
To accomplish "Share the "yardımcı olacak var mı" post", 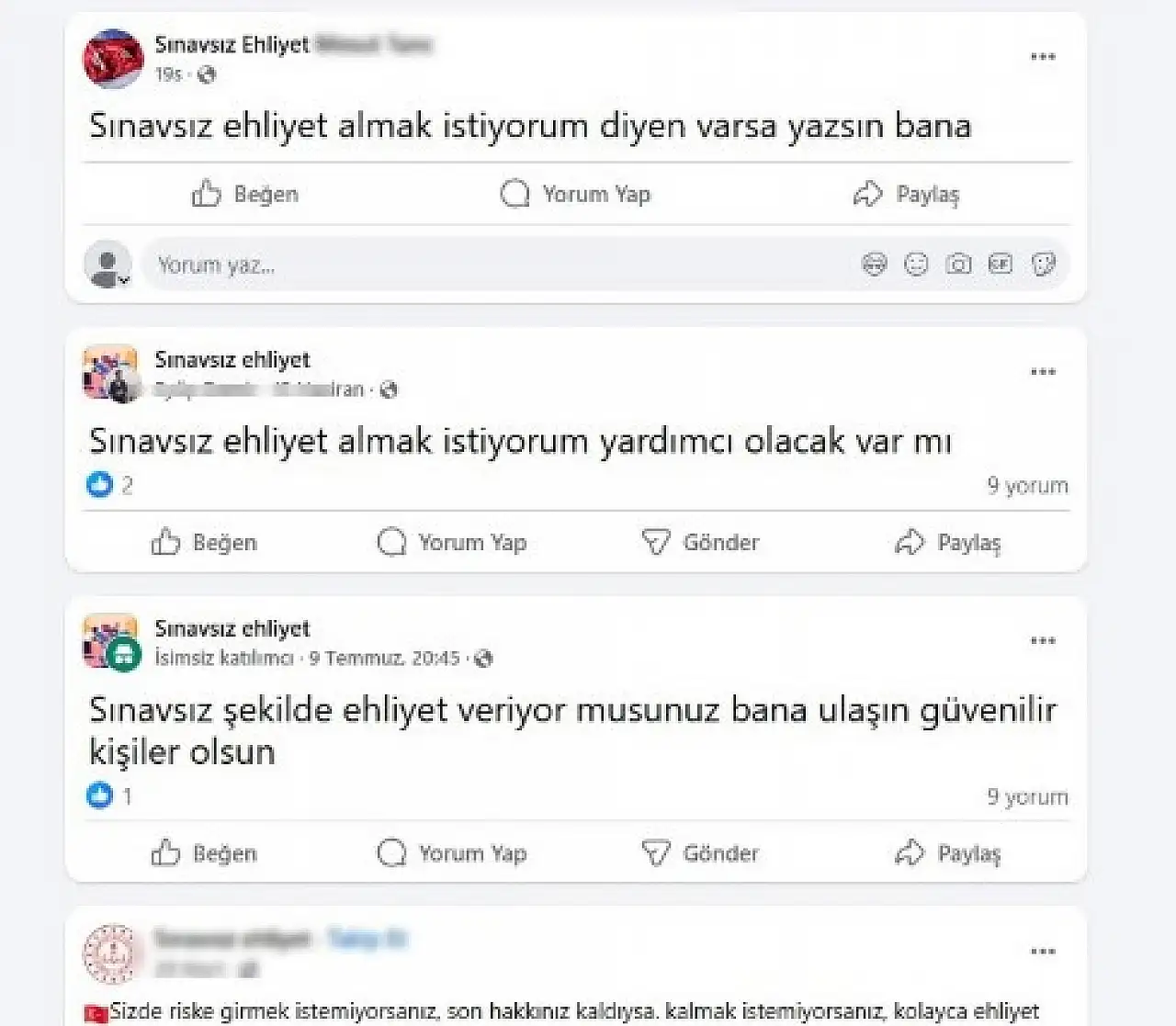I will (947, 542).
